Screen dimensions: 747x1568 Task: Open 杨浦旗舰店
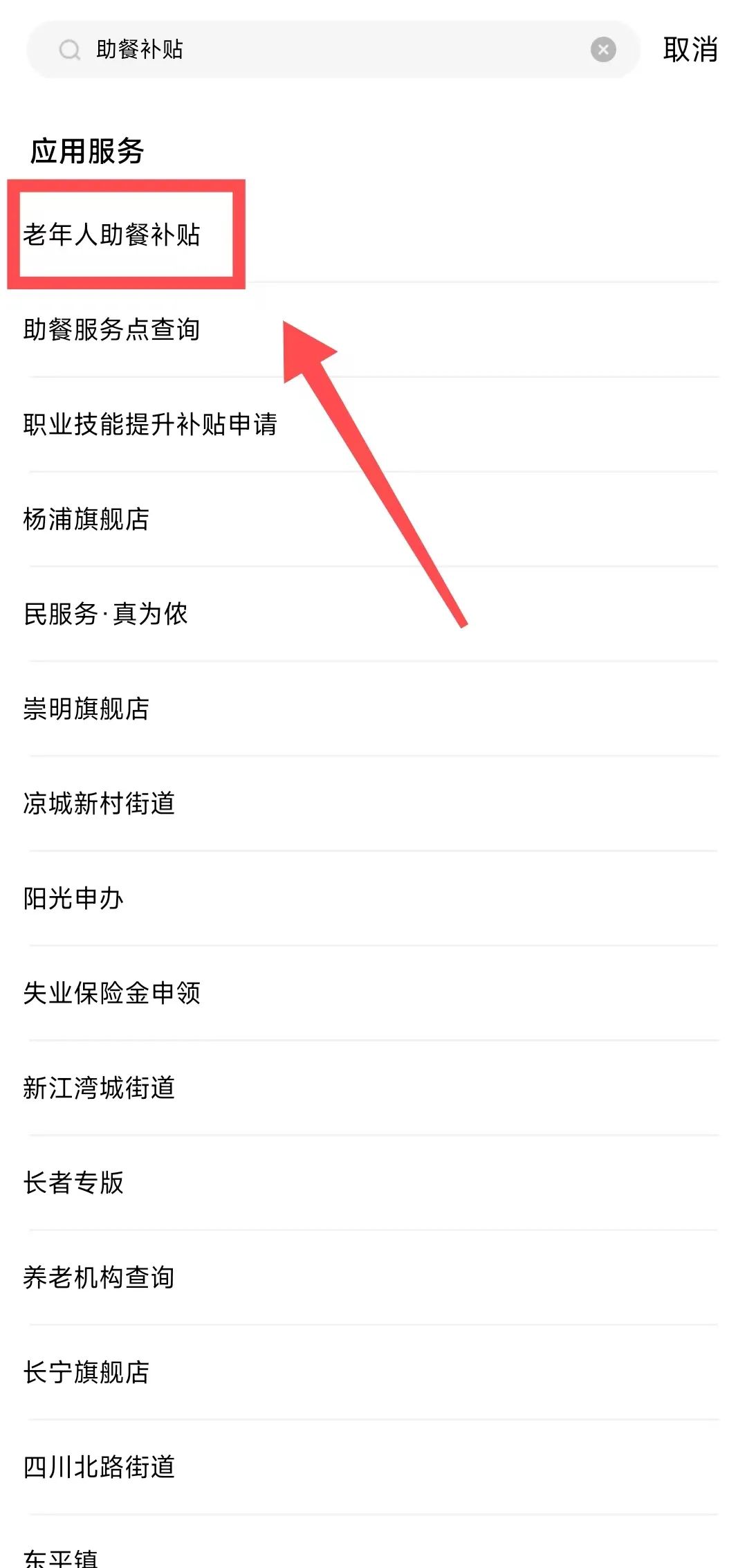coord(86,519)
